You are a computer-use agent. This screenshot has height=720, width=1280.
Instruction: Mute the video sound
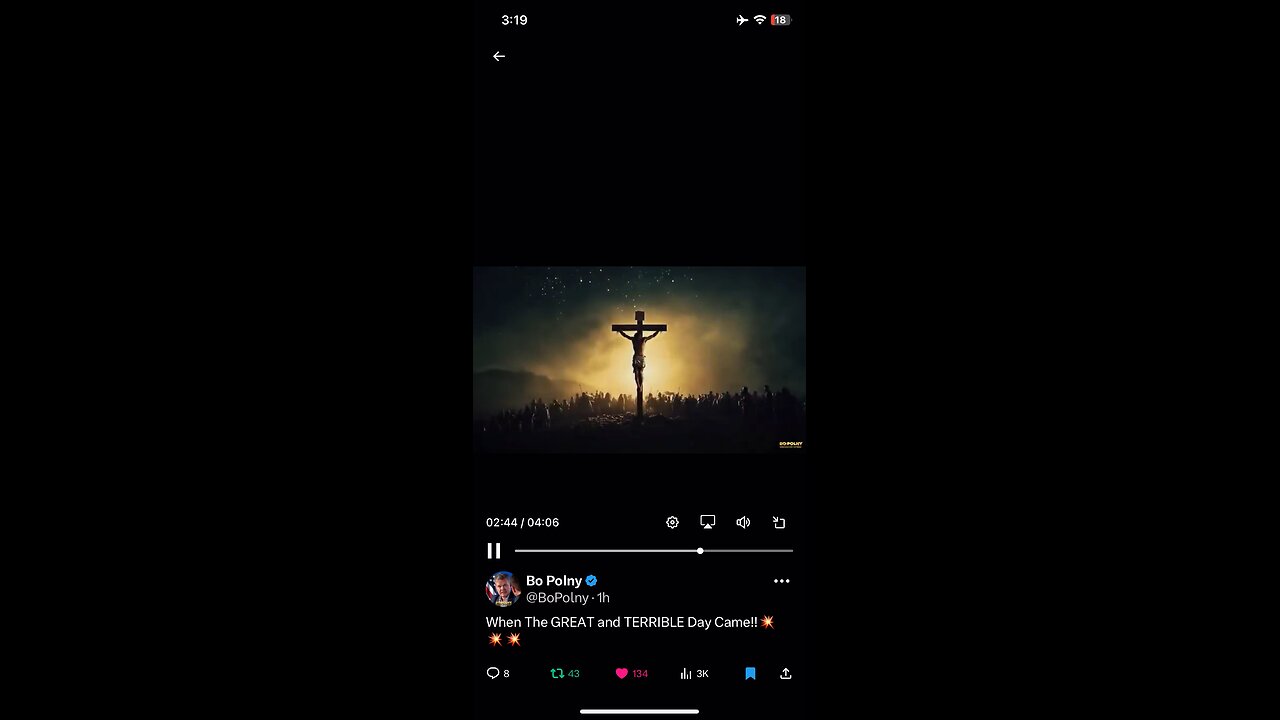[743, 522]
